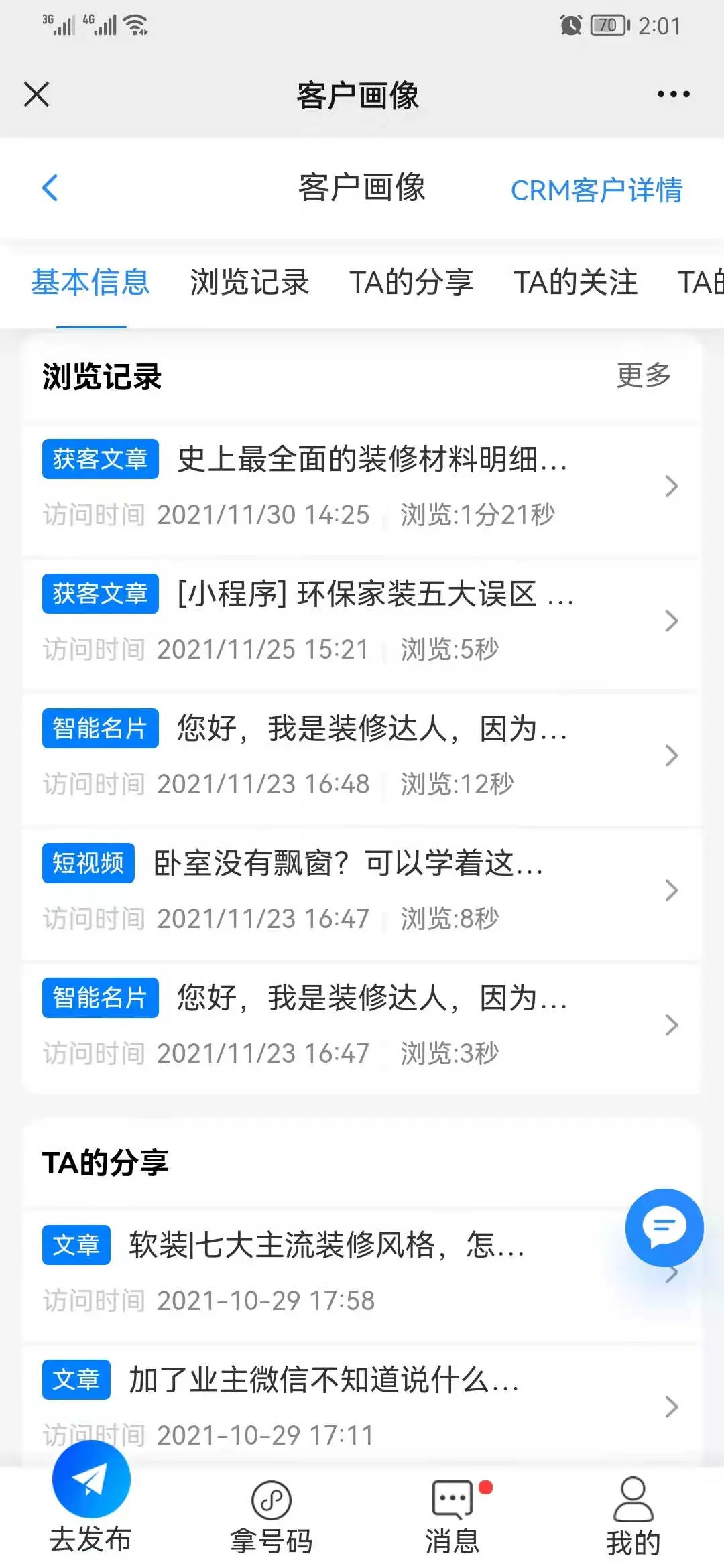Tap the floating chat bubble button
The height and width of the screenshot is (1568, 724).
(x=664, y=1227)
